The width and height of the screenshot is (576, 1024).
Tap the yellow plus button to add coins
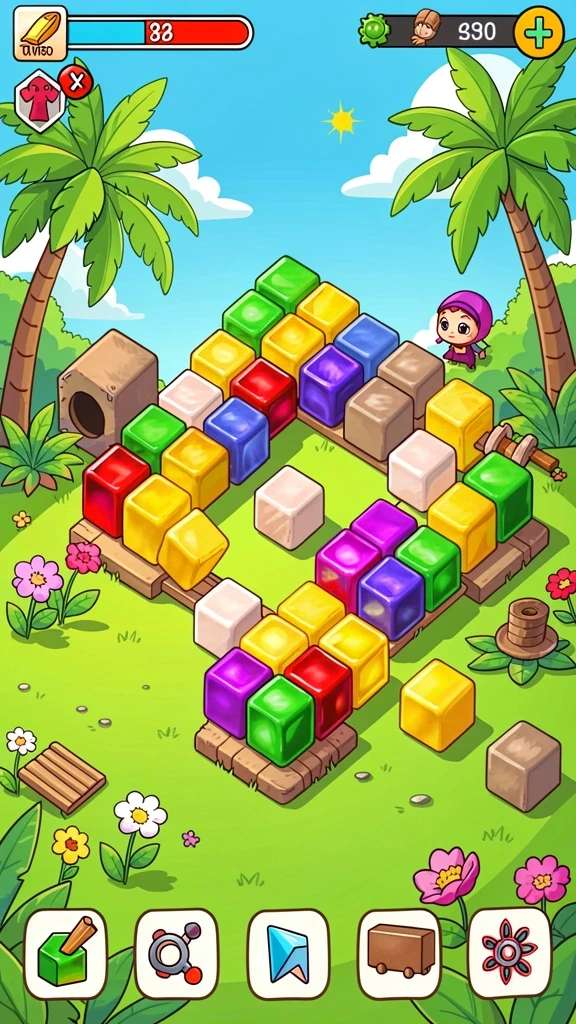(x=537, y=32)
